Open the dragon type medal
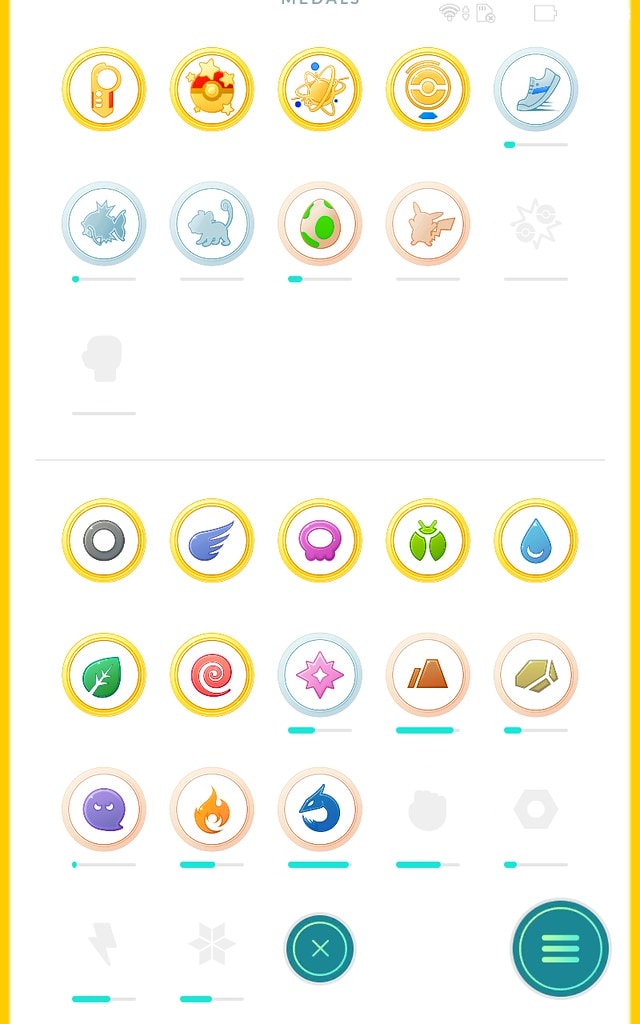 320,809
